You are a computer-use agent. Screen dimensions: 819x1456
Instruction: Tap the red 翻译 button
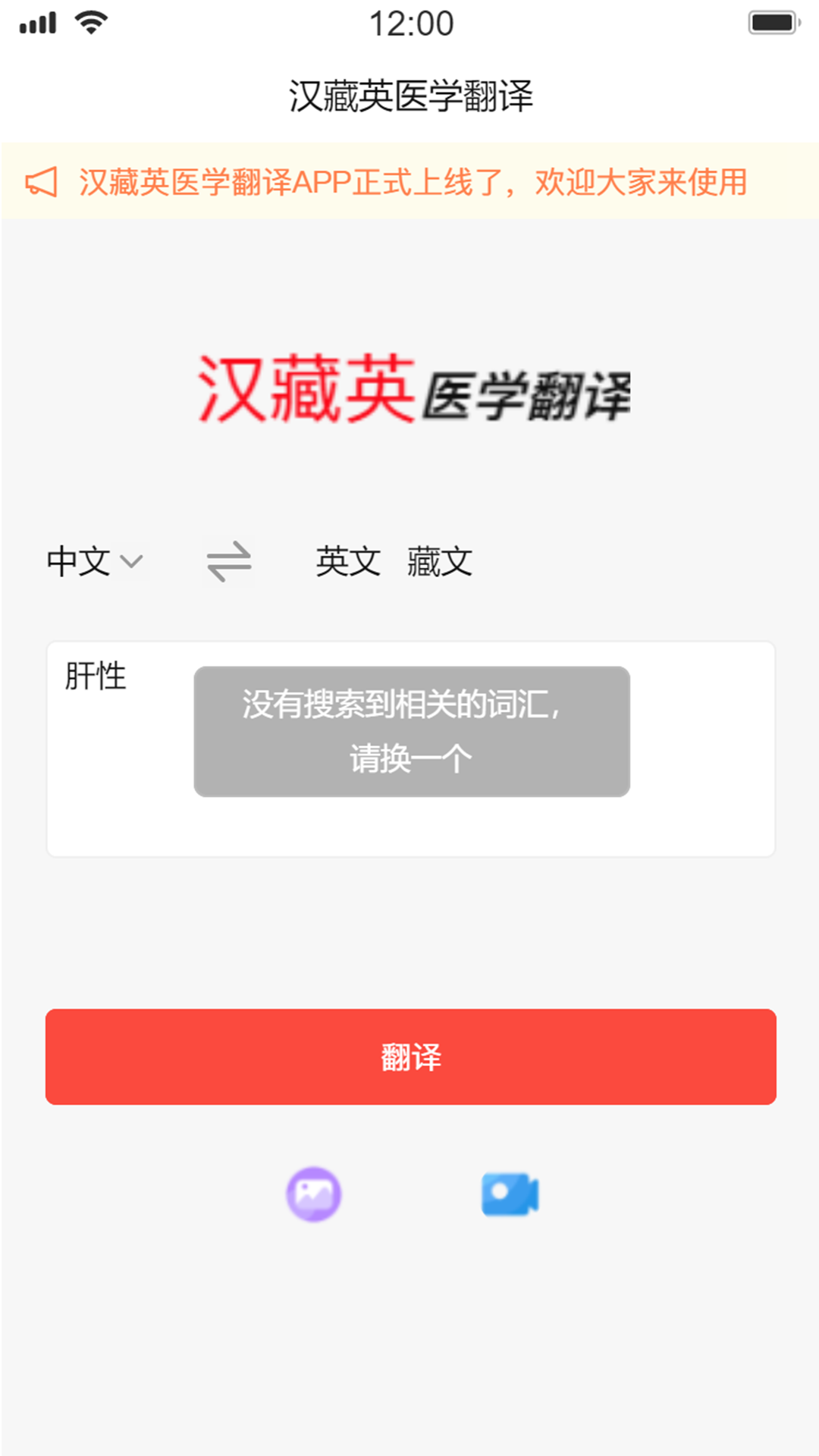410,1056
